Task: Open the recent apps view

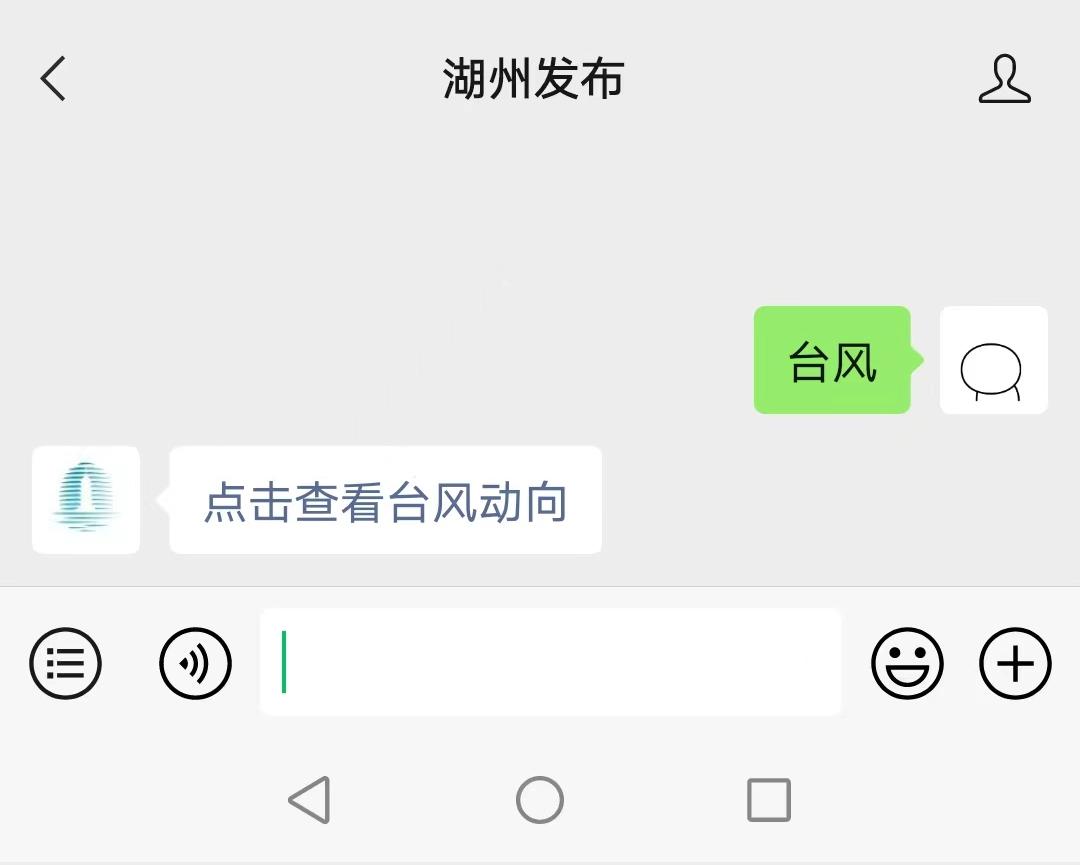Action: pyautogui.click(x=769, y=800)
